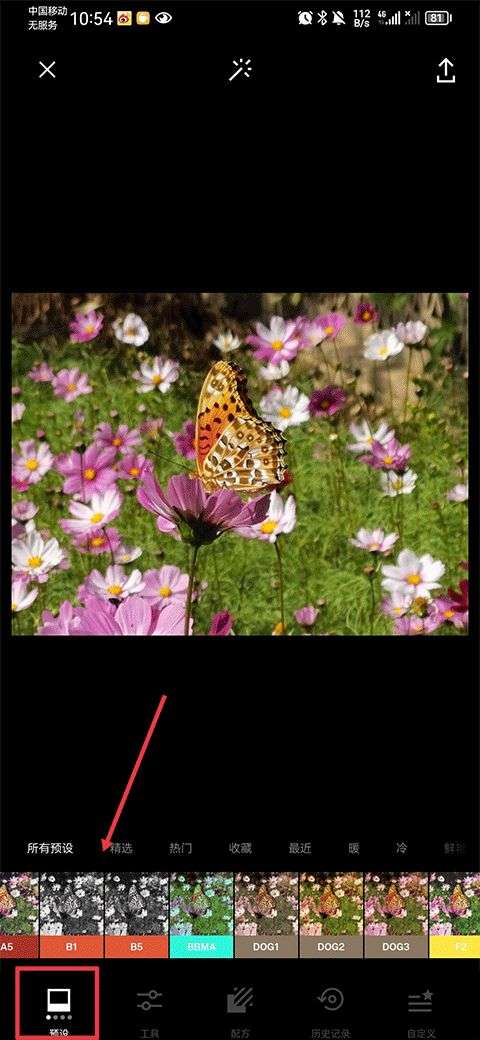Apply the DOG1 filter preset
This screenshot has height=1040, width=480.
point(267,915)
